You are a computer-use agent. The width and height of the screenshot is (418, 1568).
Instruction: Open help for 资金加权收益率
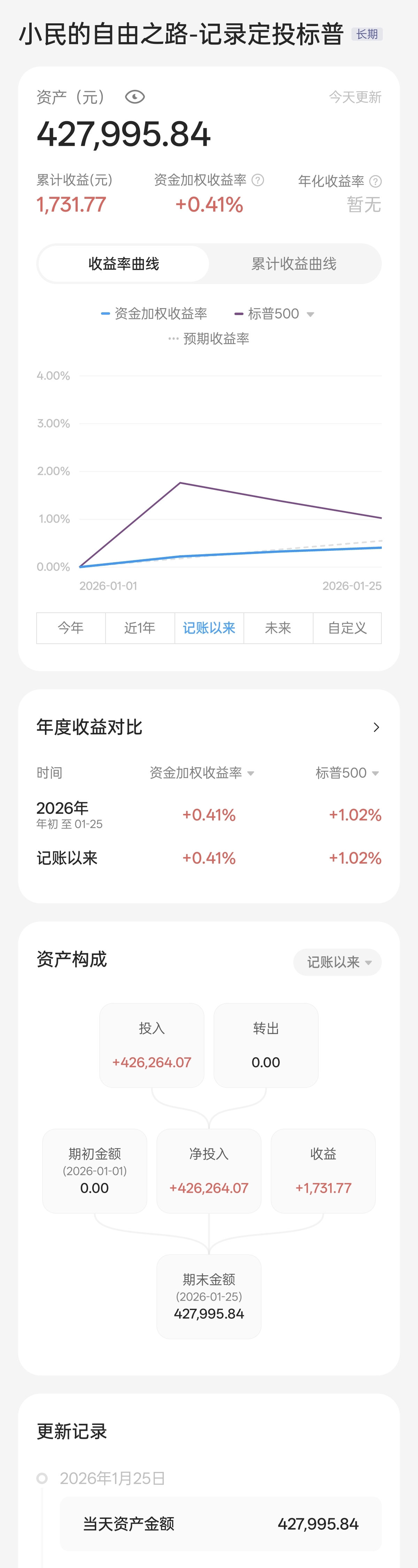click(x=258, y=180)
